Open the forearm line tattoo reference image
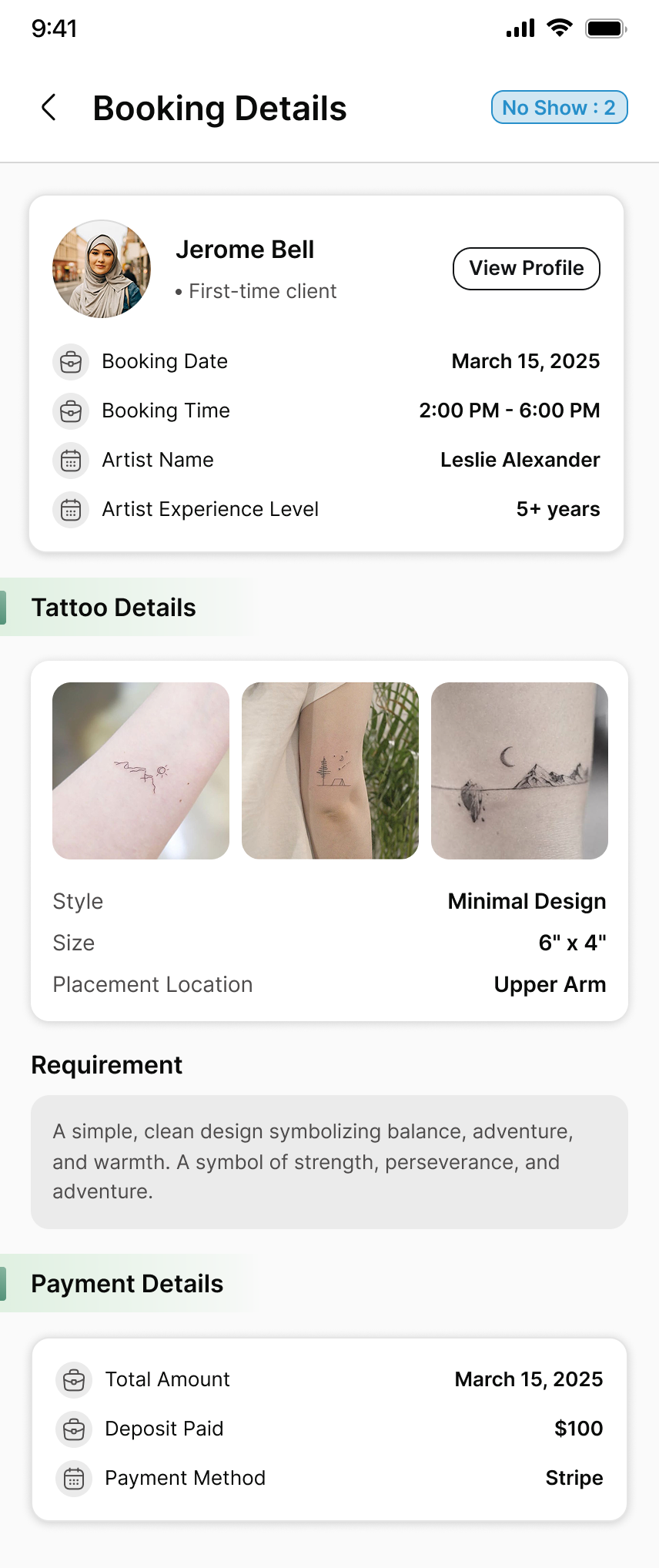Viewport: 659px width, 1568px height. coord(141,771)
